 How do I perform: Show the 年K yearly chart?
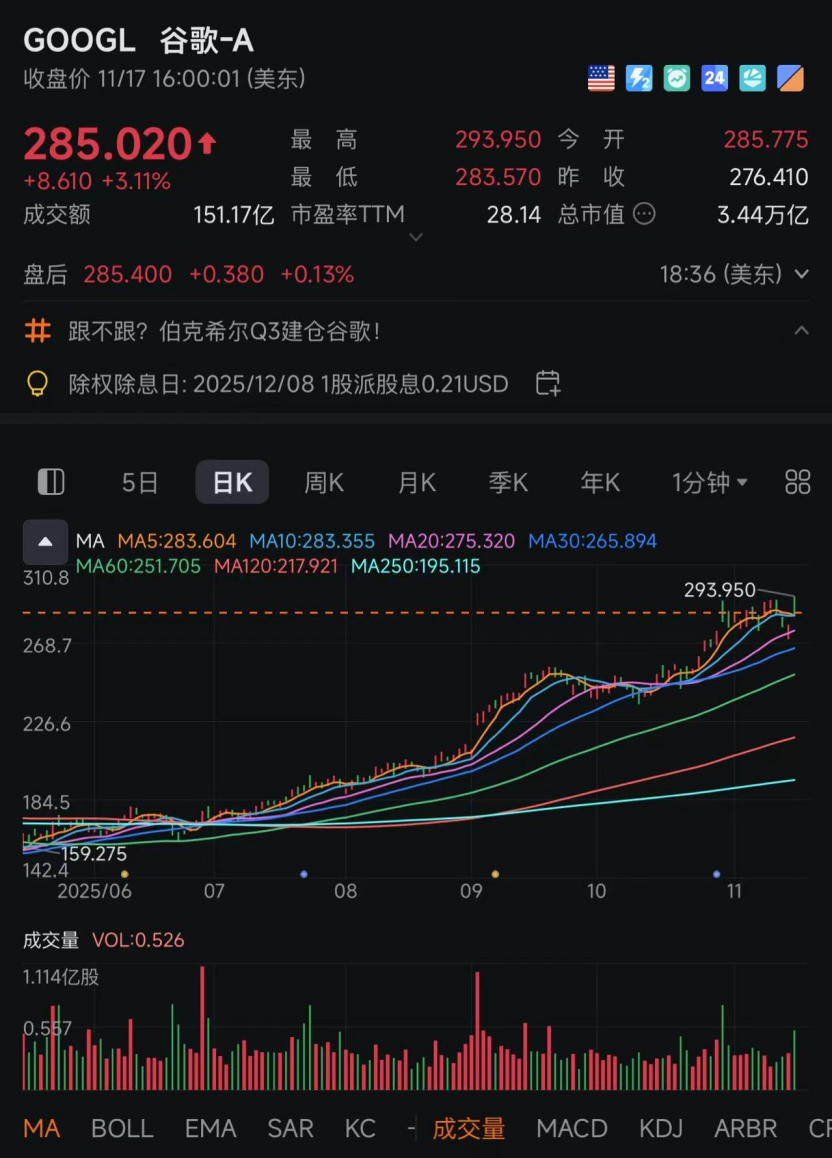pos(600,483)
